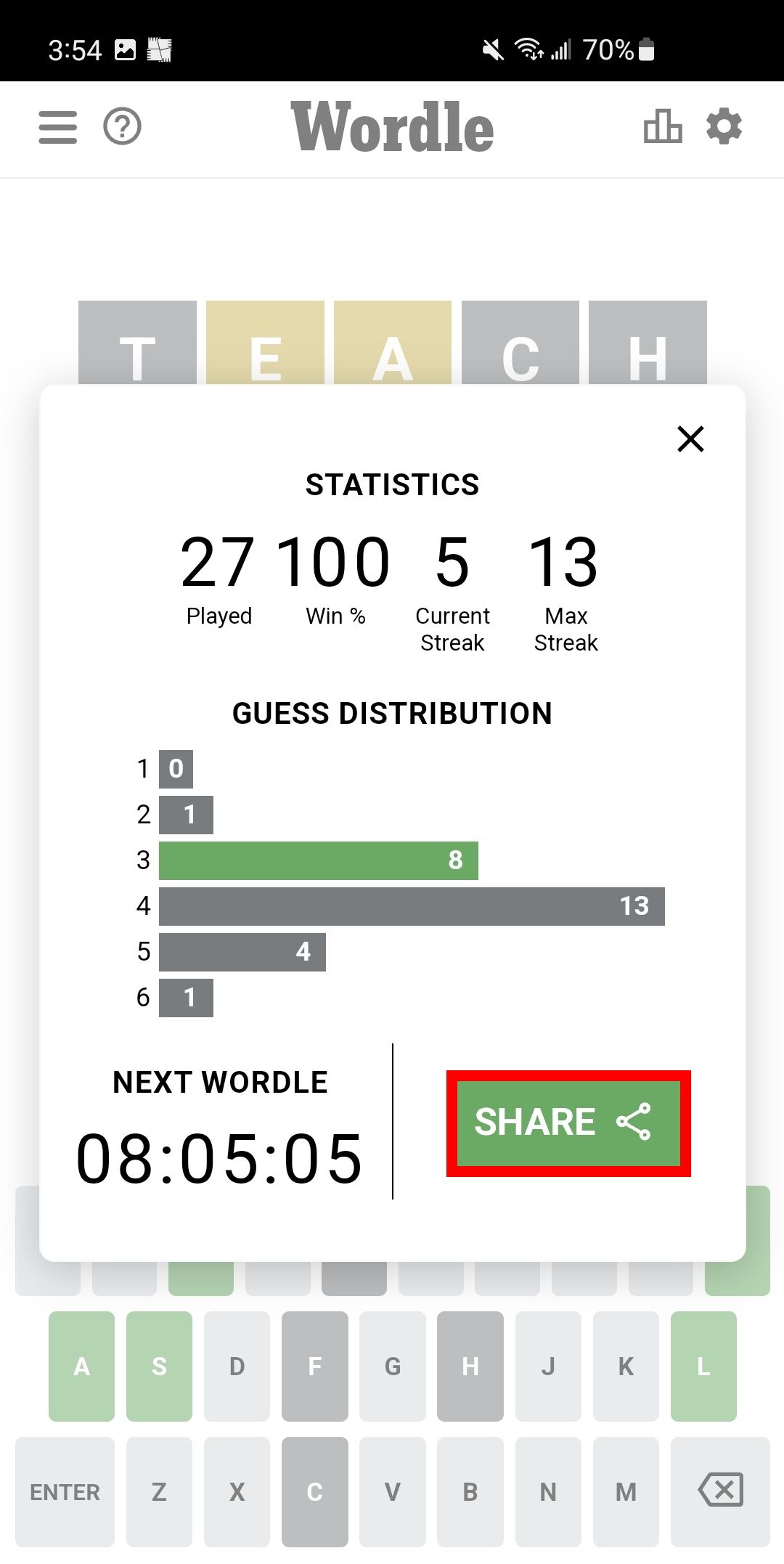The height and width of the screenshot is (1564, 784).
Task: Open the help question mark icon
Action: (122, 127)
